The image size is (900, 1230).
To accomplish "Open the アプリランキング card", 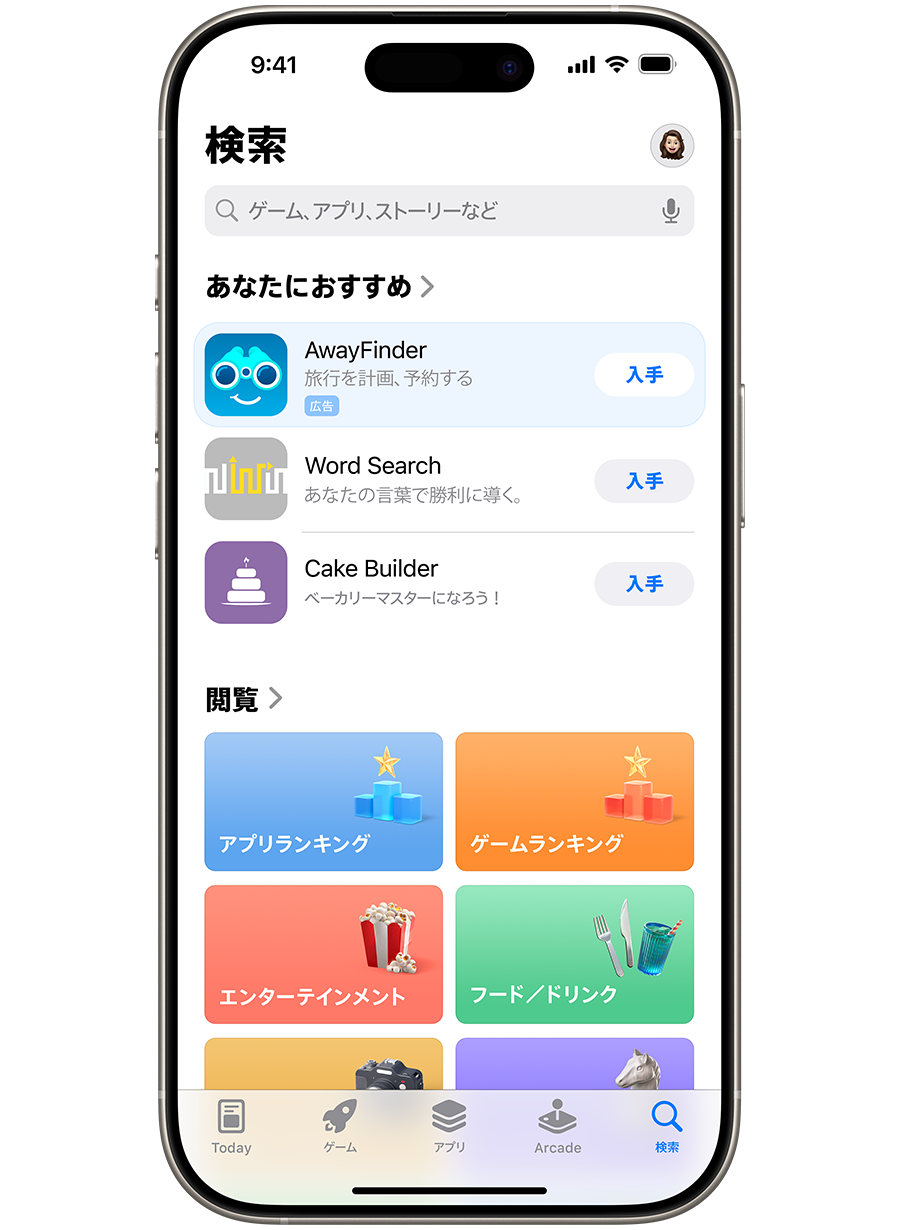I will coord(323,802).
